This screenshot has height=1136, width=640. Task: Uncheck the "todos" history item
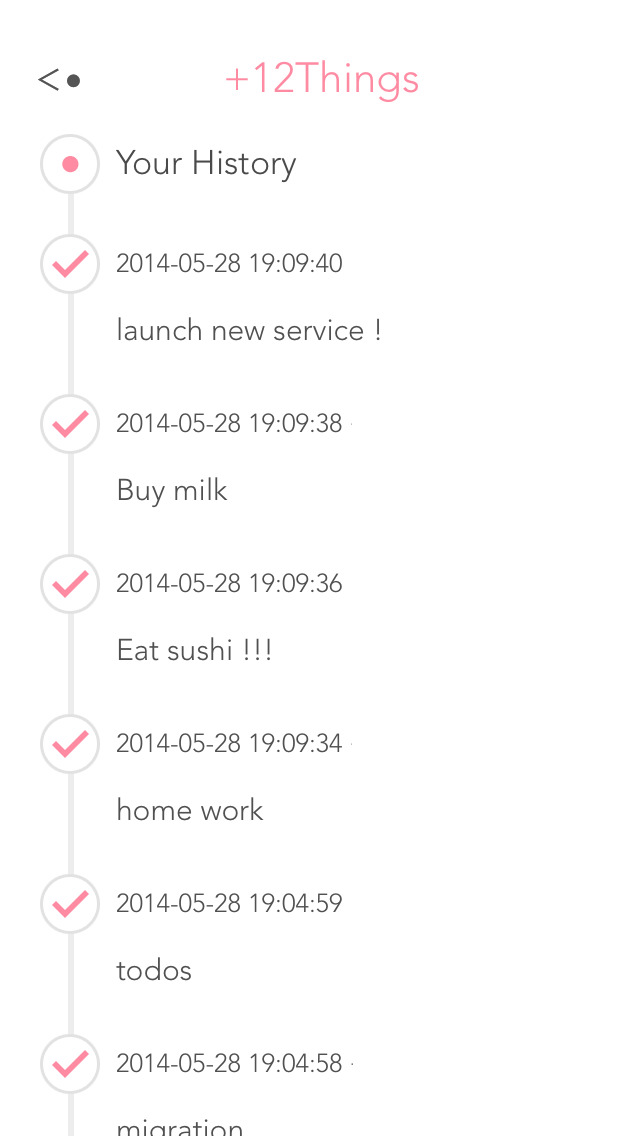70,904
